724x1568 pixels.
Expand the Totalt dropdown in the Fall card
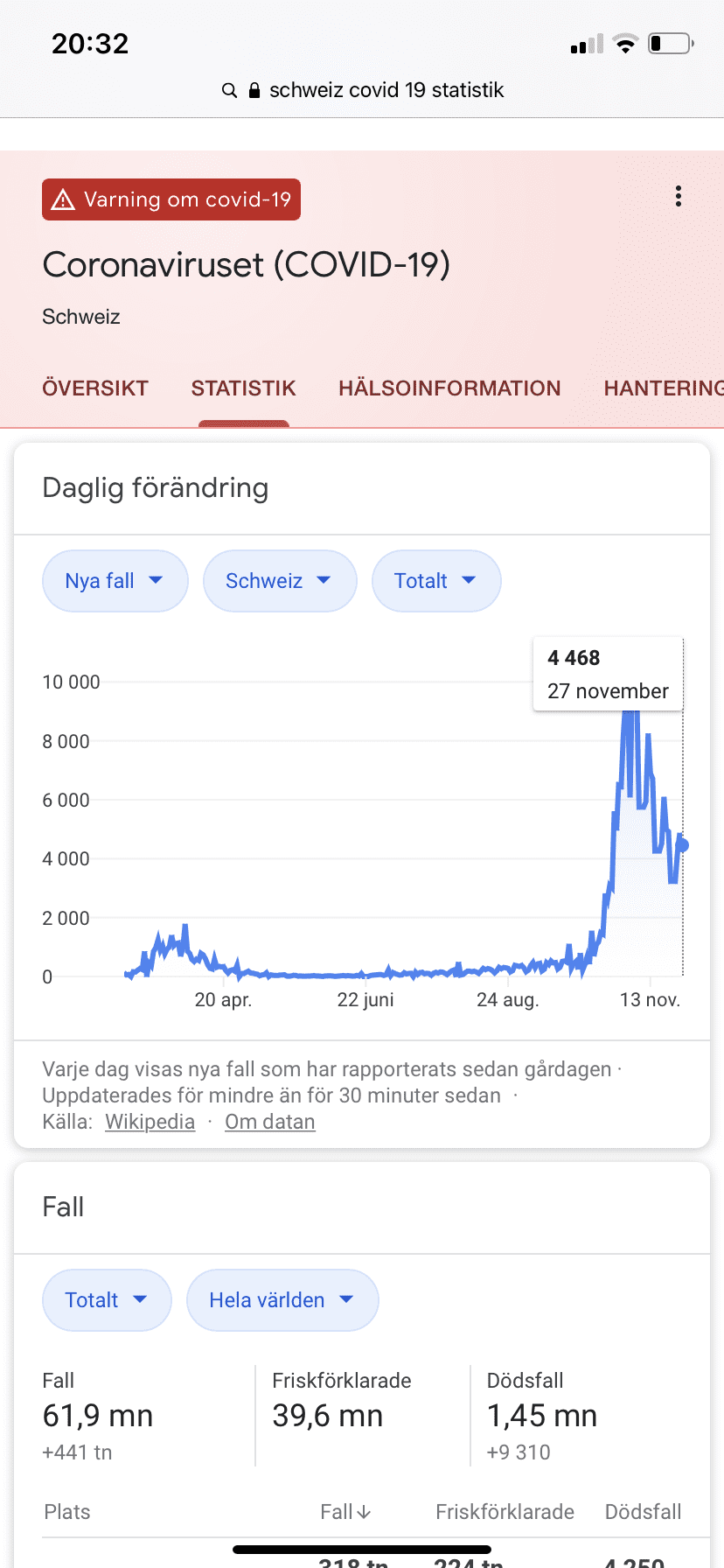[106, 1300]
